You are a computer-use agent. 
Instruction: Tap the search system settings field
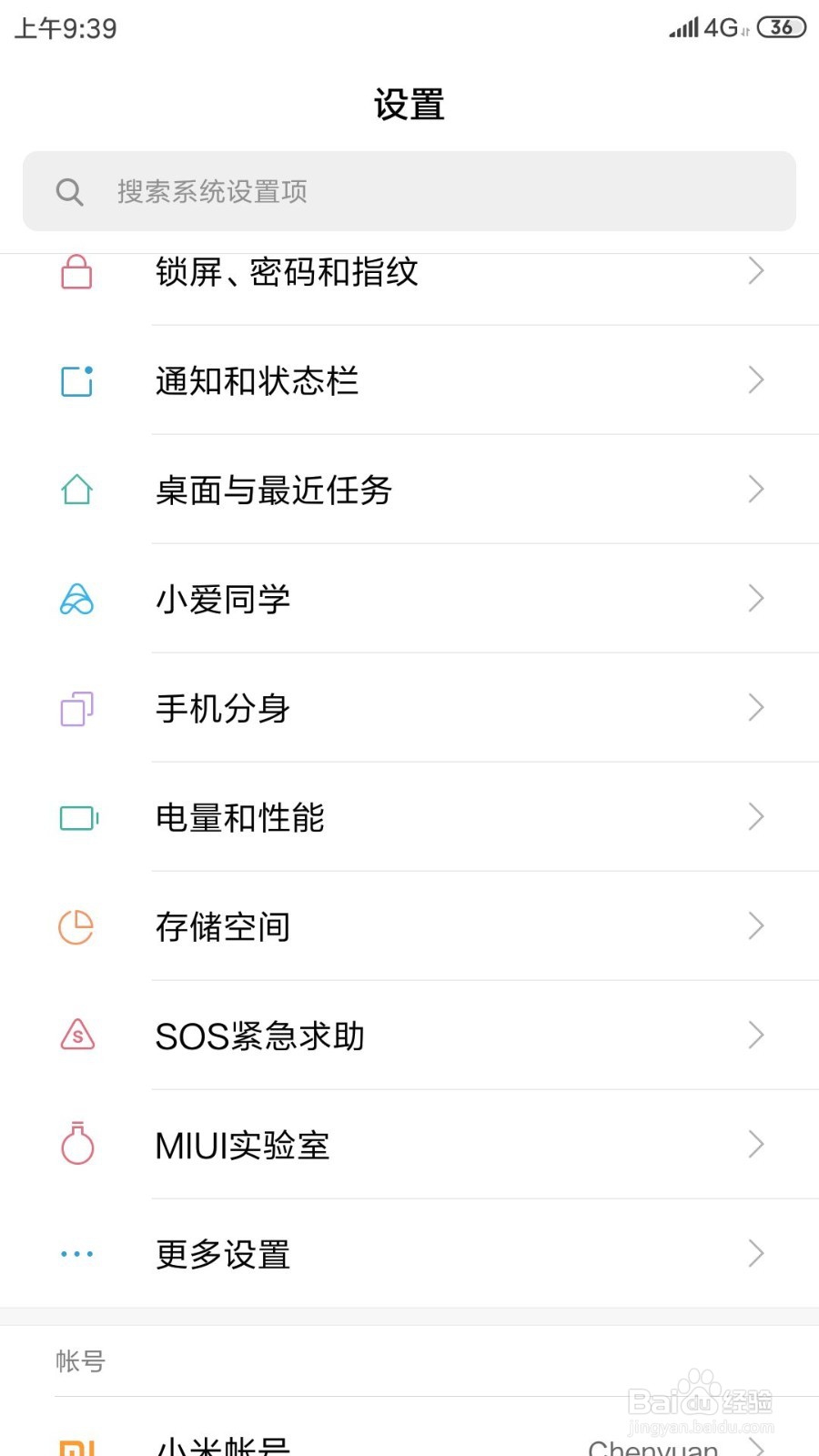tap(409, 191)
